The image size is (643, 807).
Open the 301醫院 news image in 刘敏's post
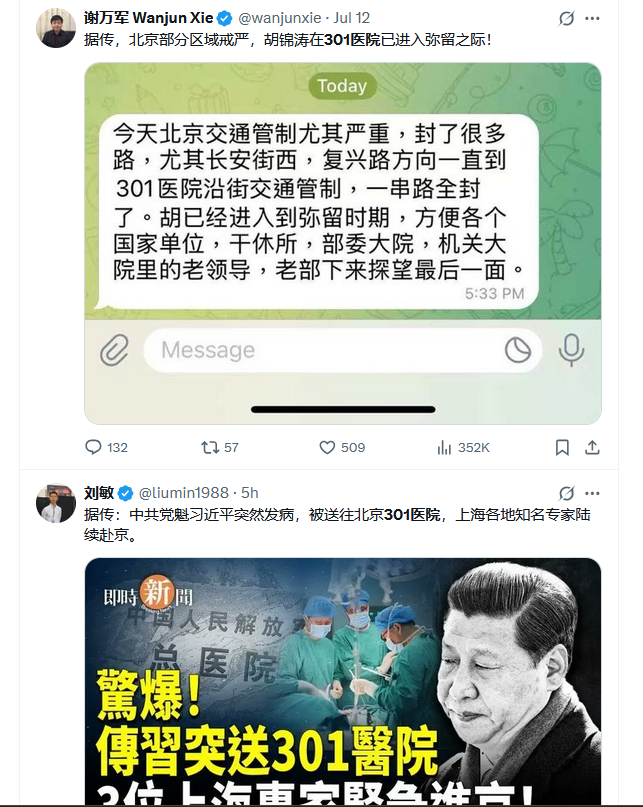pyautogui.click(x=343, y=680)
